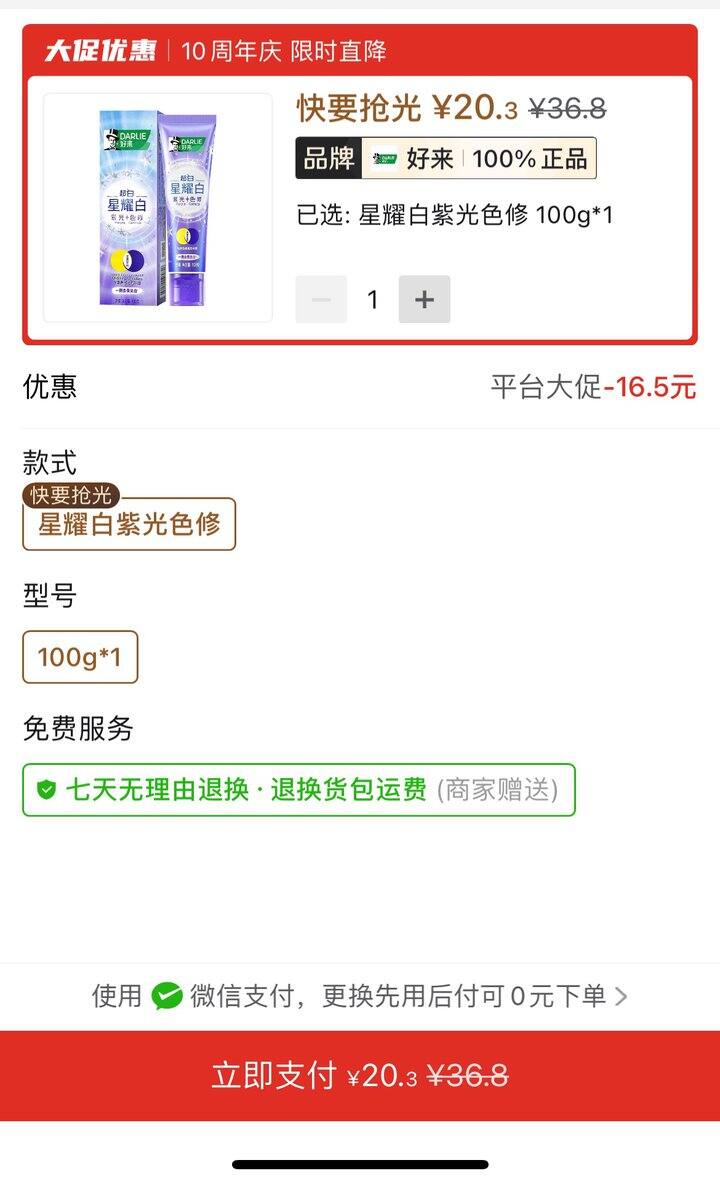
Task: Increase quantity with the plus button
Action: point(424,299)
